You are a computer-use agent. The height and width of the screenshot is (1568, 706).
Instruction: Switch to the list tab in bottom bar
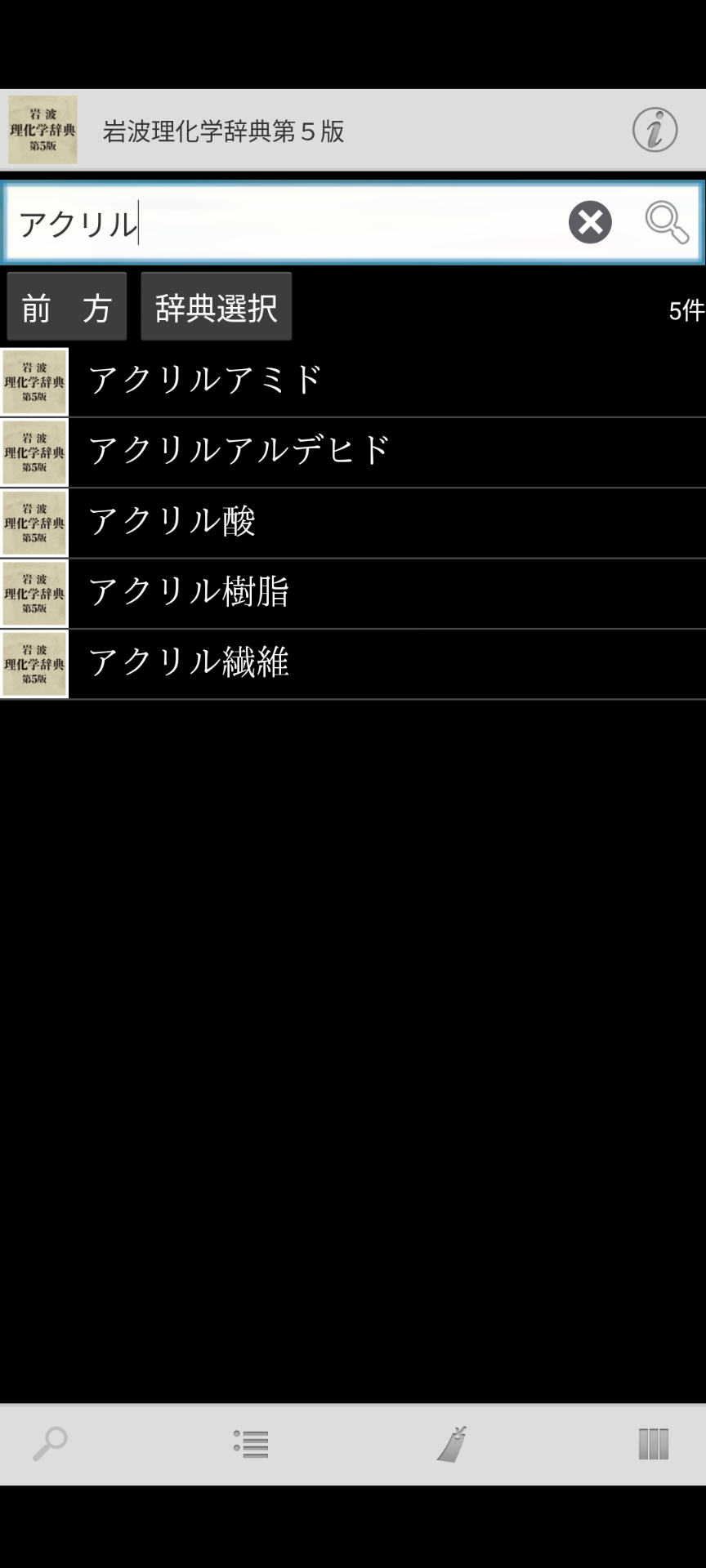click(251, 1444)
